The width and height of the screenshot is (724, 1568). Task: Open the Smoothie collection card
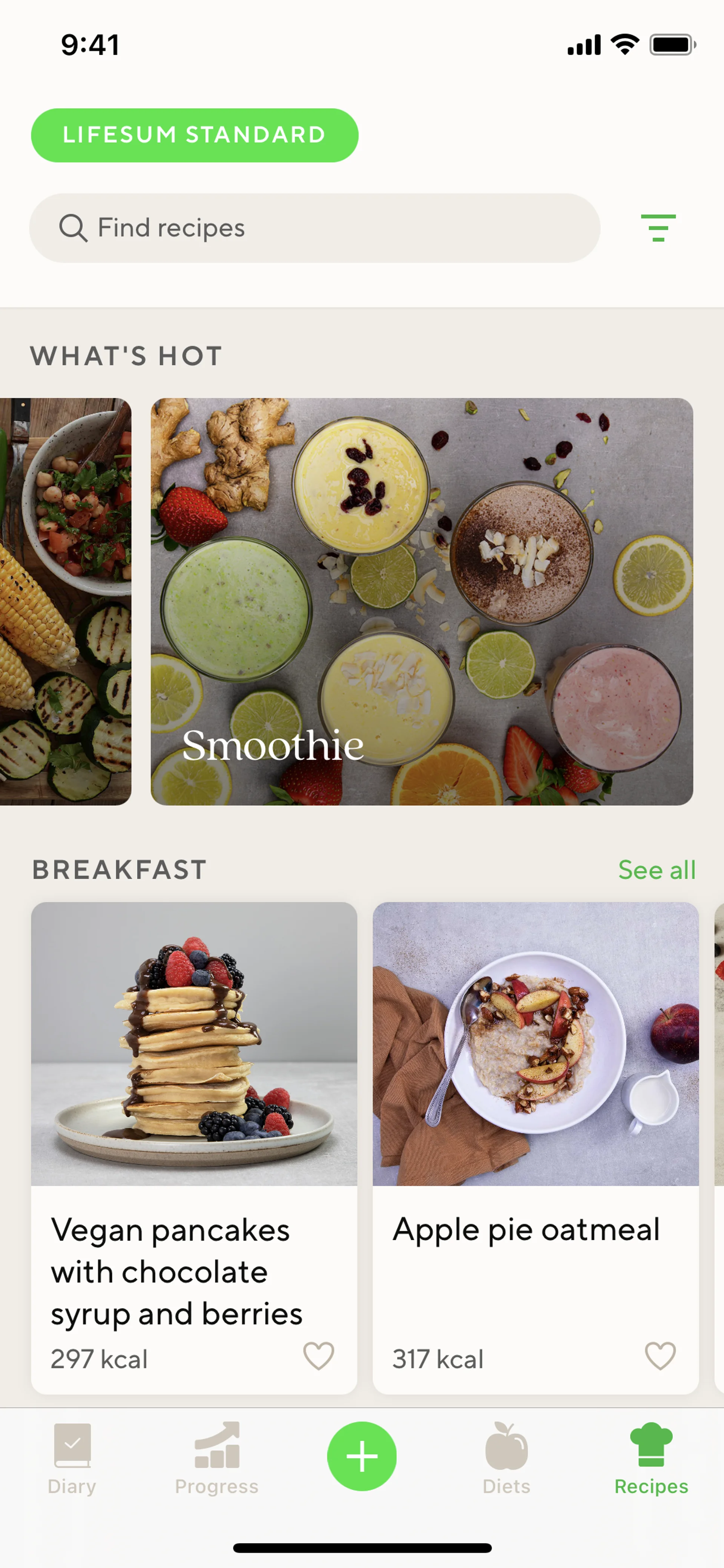click(422, 601)
